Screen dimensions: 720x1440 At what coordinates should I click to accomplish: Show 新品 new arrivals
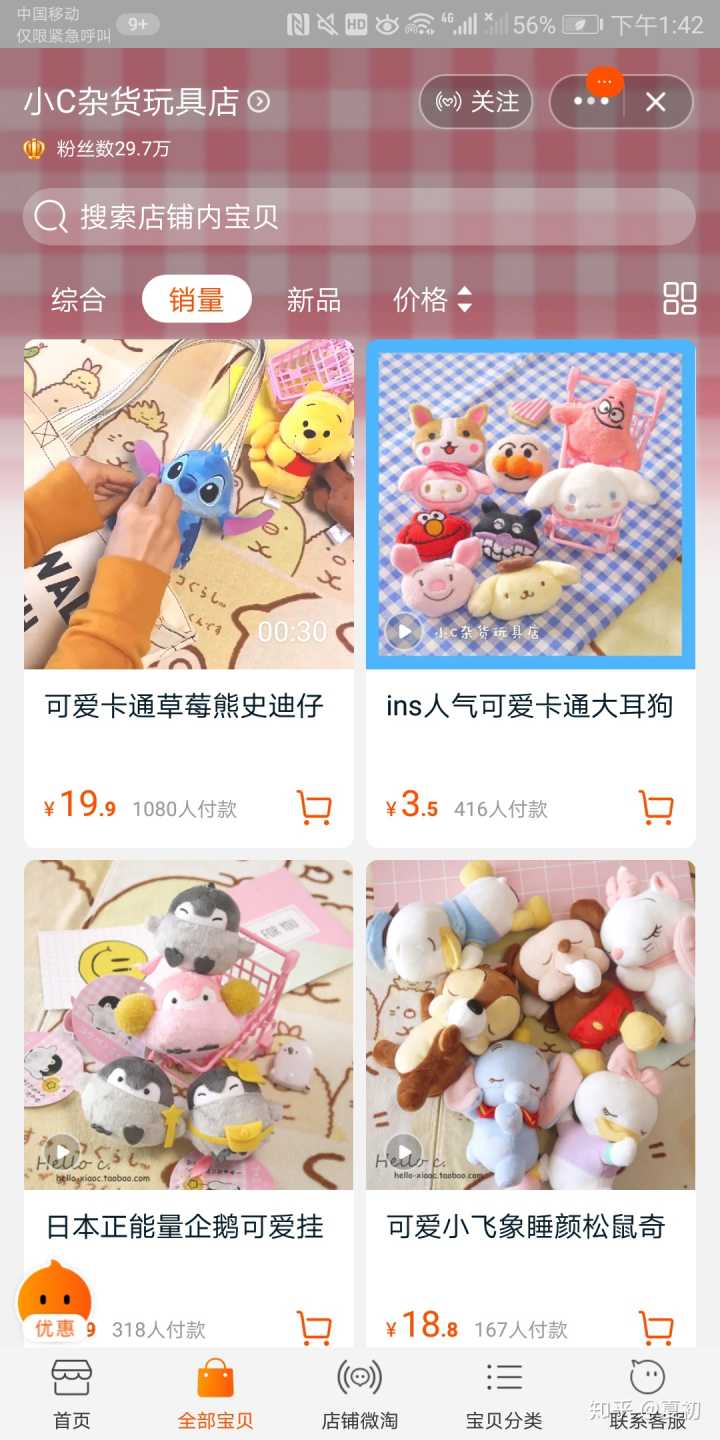314,300
